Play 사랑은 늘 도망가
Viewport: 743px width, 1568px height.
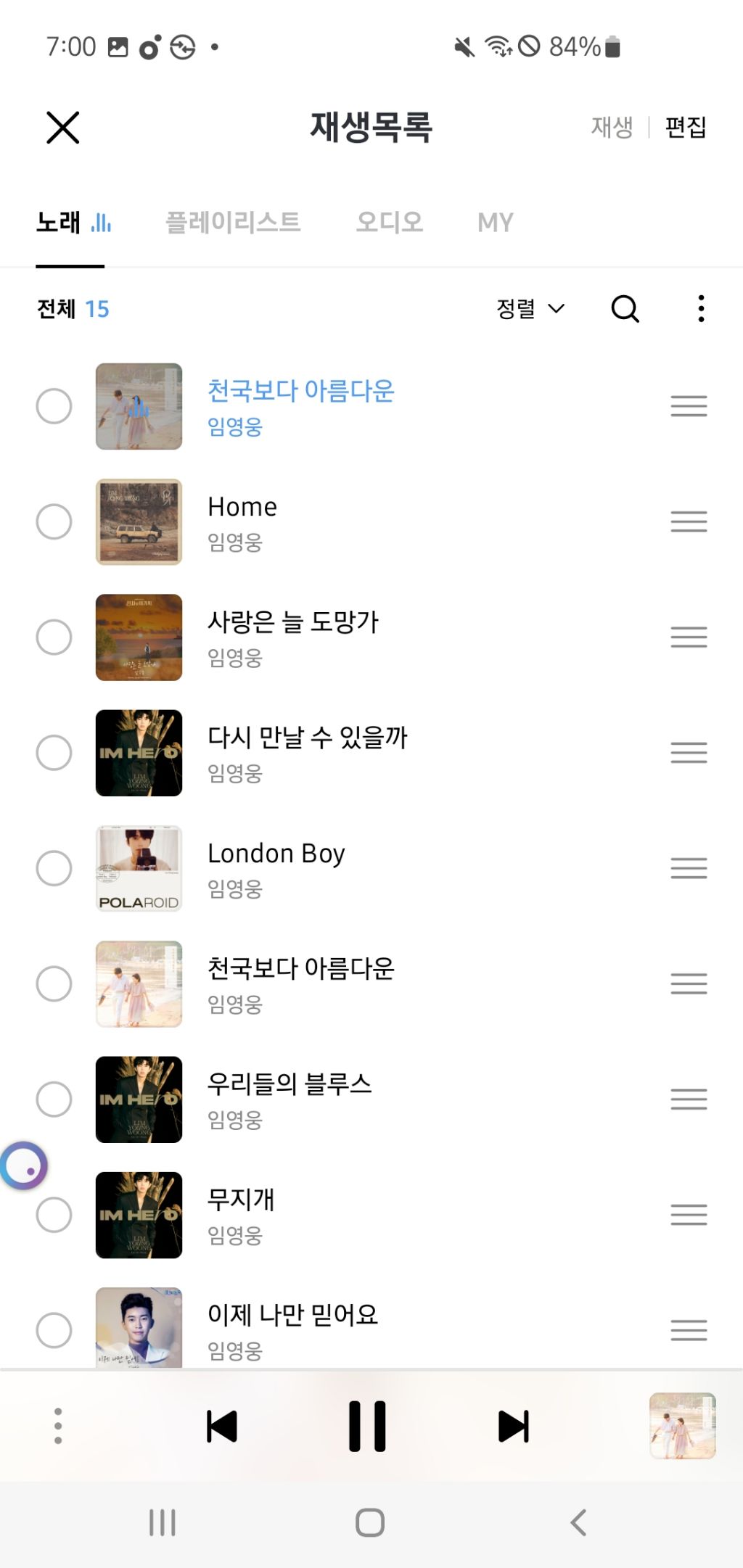click(x=293, y=622)
